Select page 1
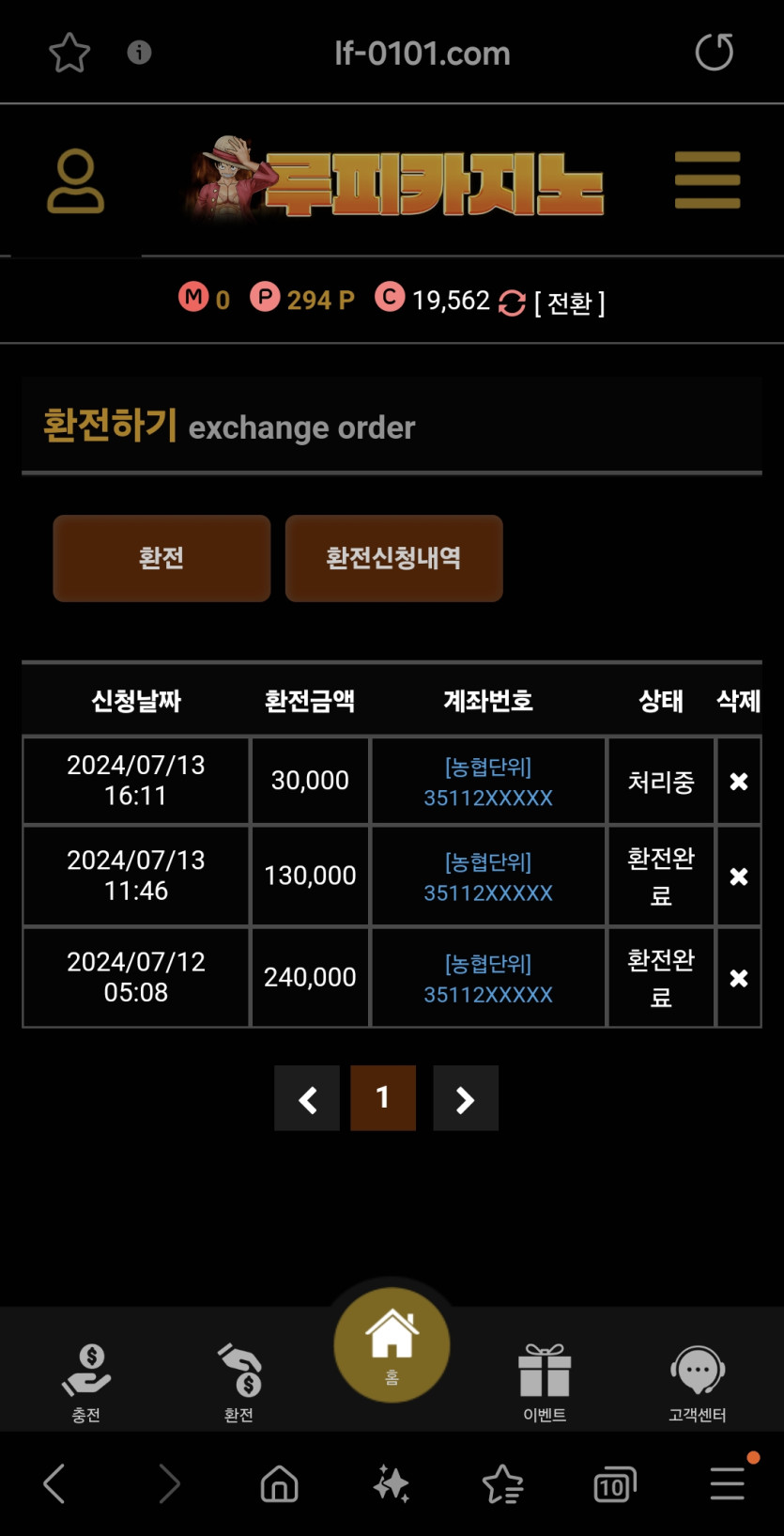784x1536 pixels. 383,1098
